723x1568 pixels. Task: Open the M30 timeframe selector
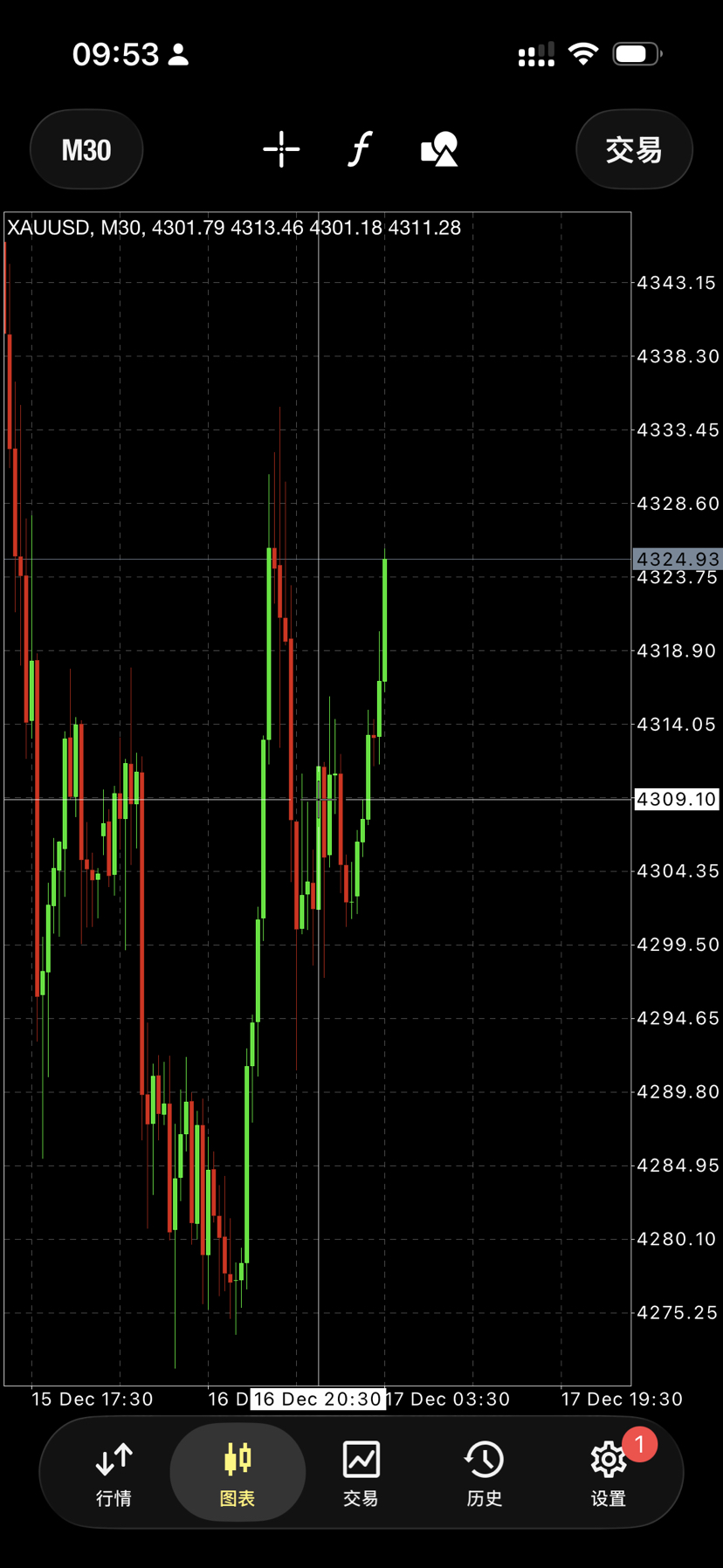click(86, 150)
